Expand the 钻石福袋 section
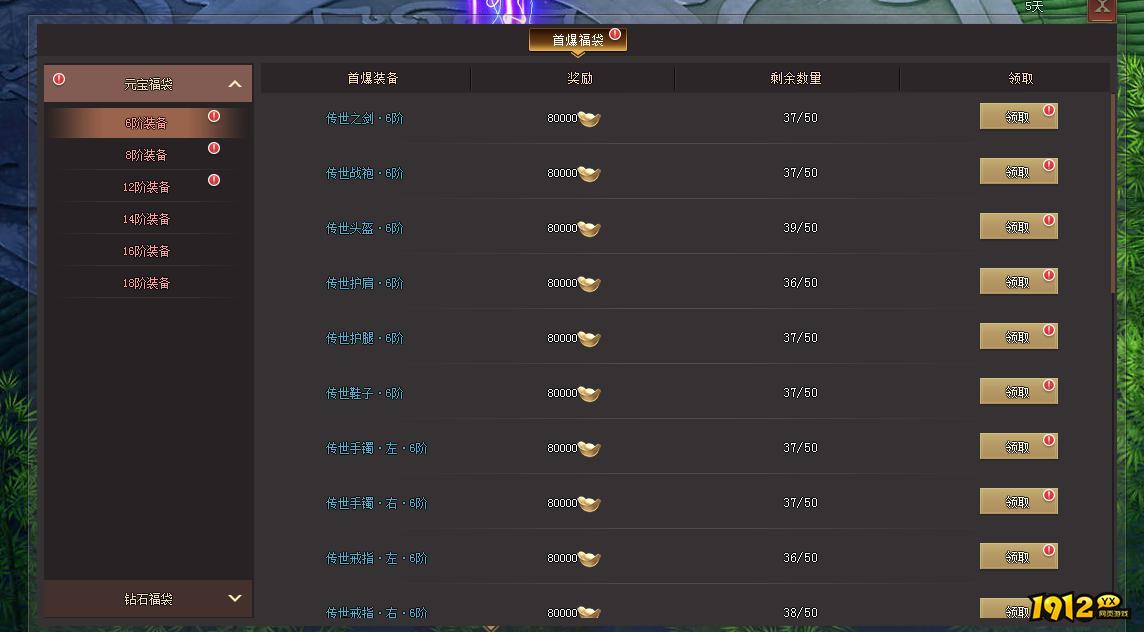1144x632 pixels. tap(235, 598)
